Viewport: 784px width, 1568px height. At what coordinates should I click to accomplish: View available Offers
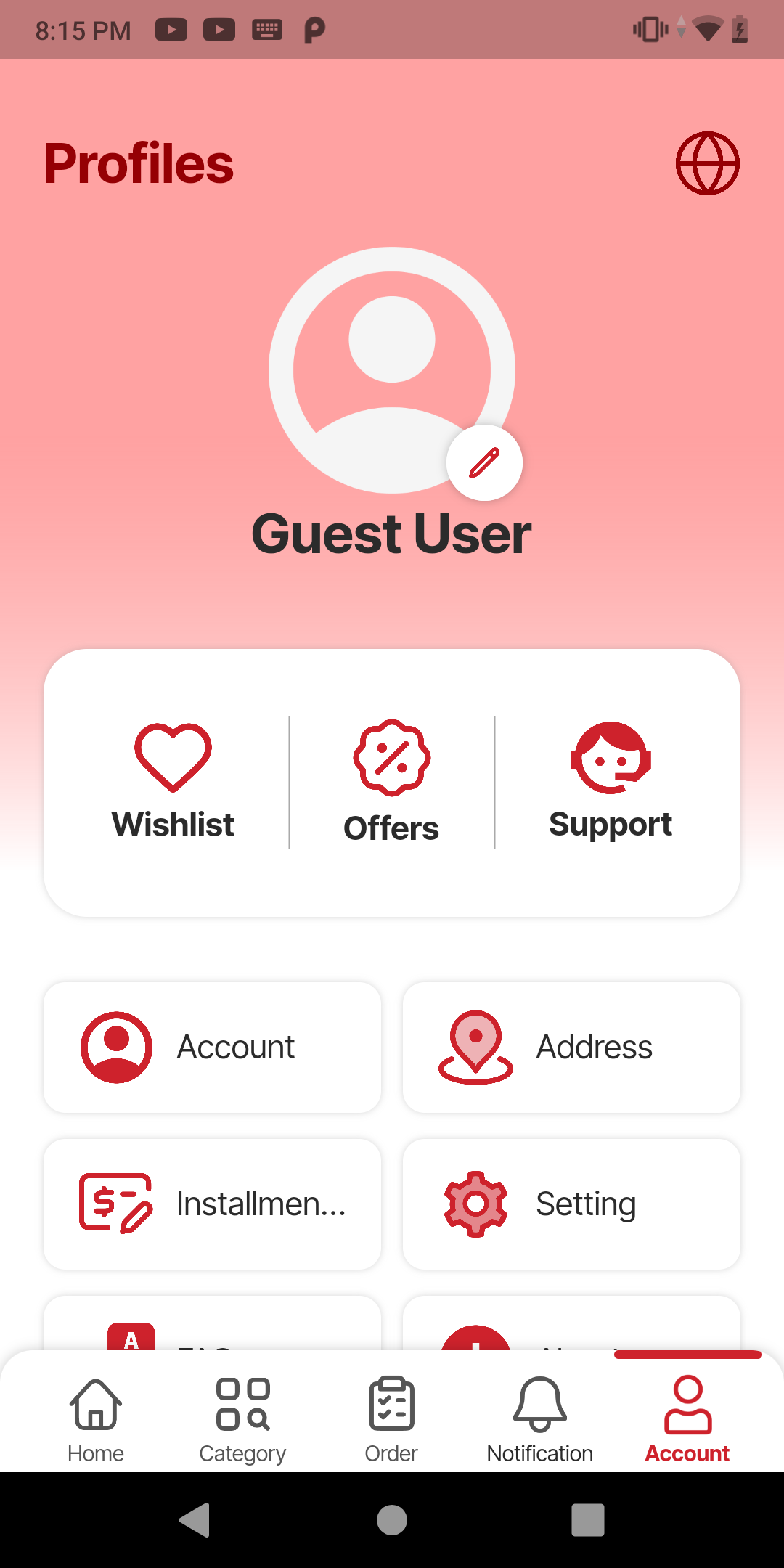391,782
